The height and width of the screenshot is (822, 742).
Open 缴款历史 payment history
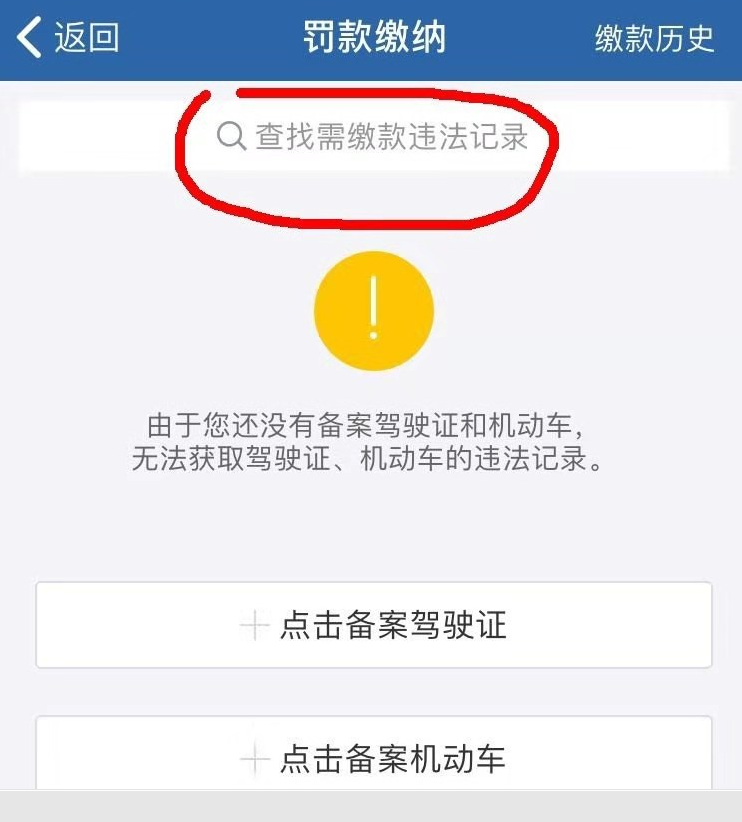coord(654,38)
